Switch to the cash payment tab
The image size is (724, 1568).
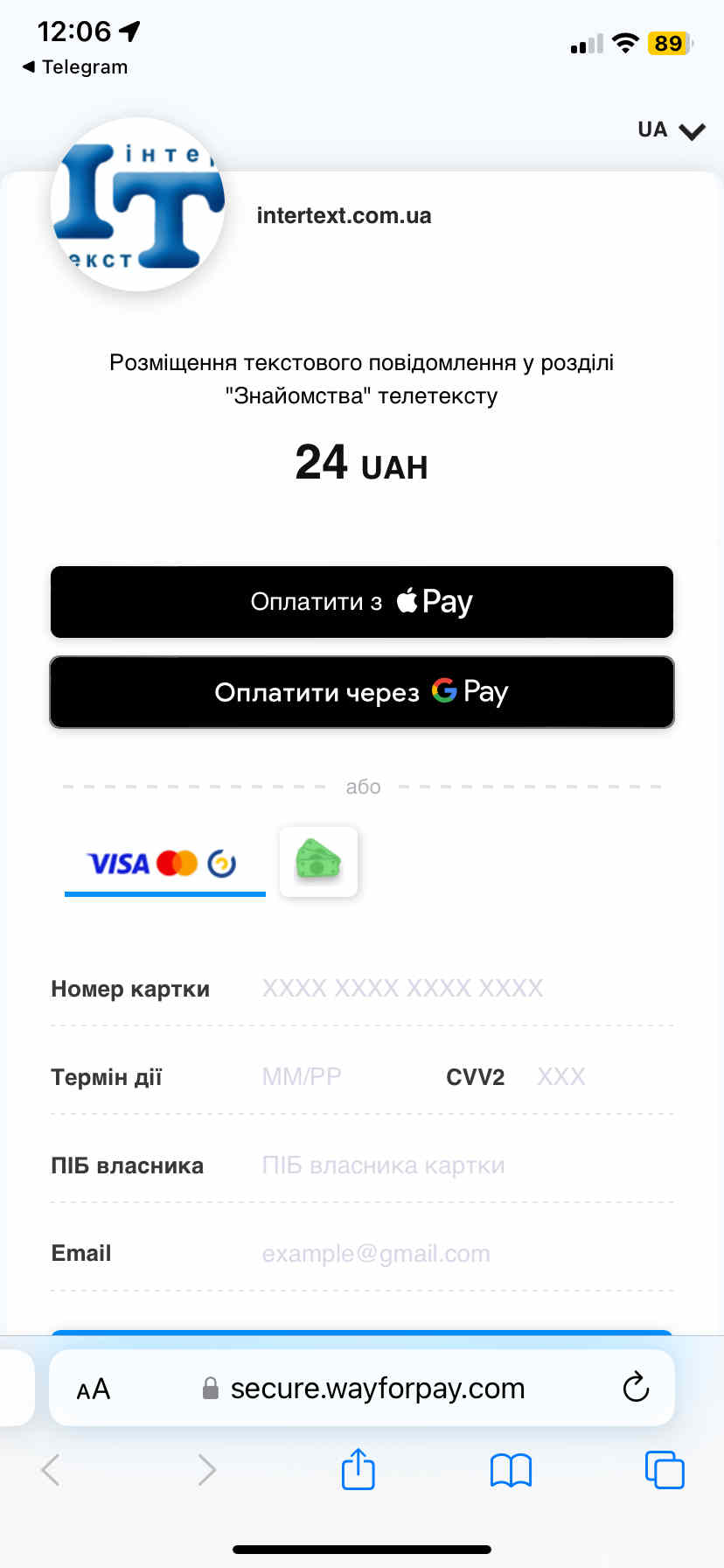point(318,862)
